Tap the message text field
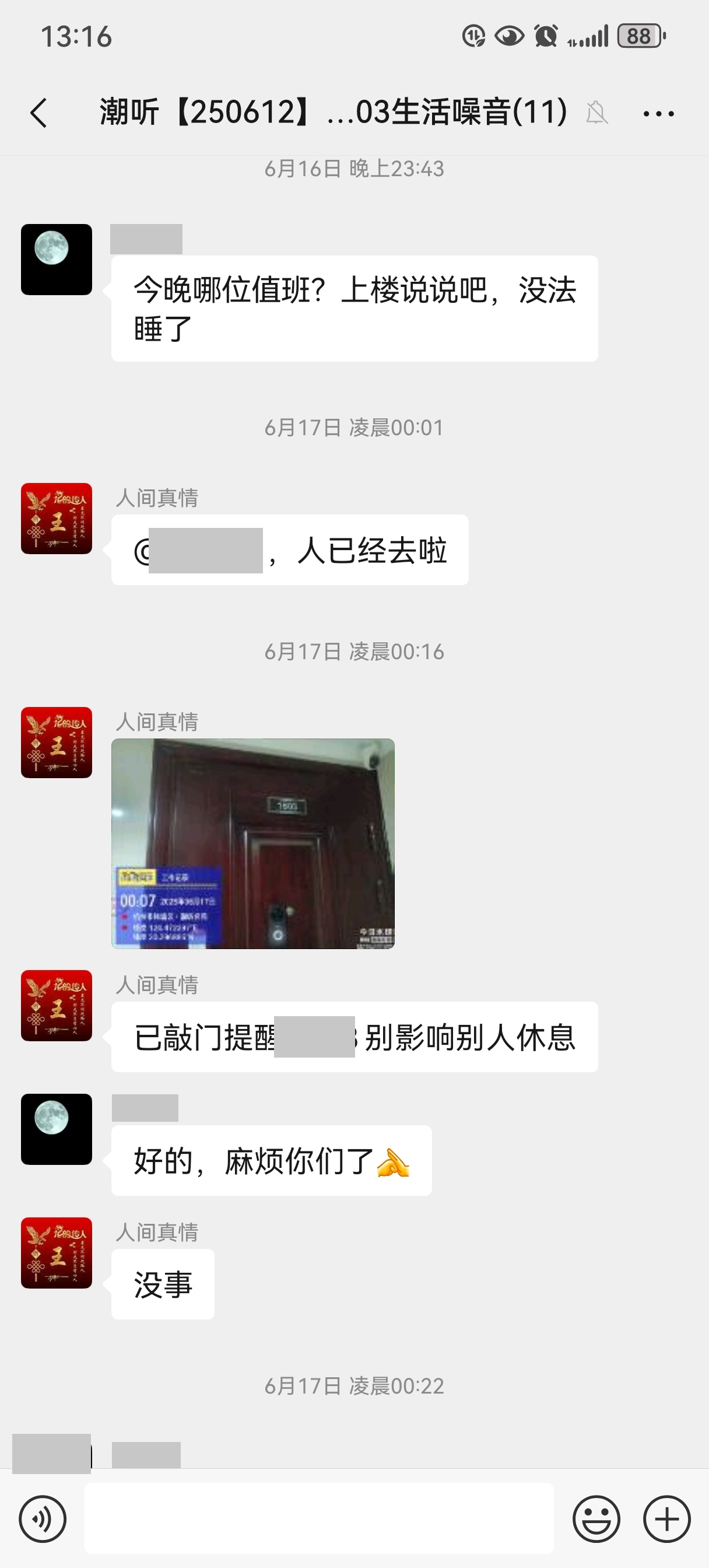Screen dimensions: 709x1568 (319, 1518)
